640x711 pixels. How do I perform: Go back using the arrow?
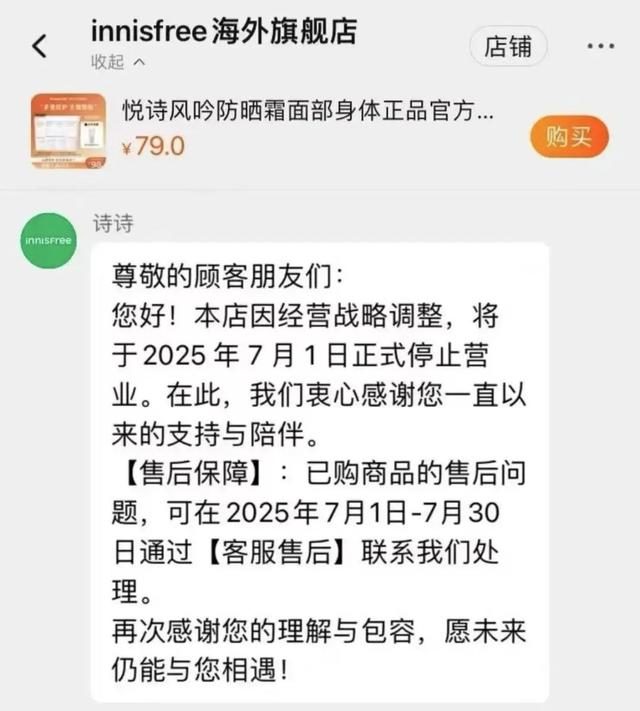[x=40, y=45]
